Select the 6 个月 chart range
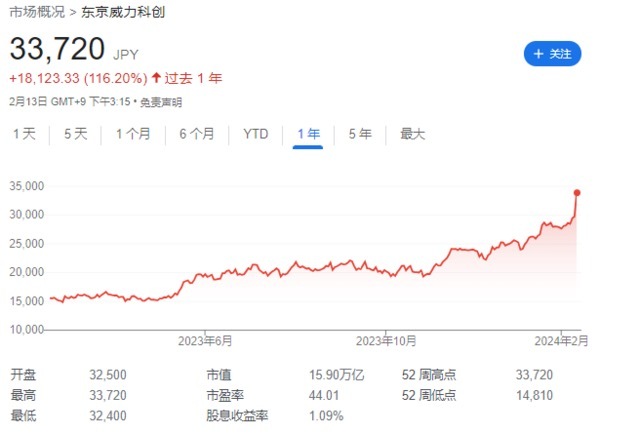The height and width of the screenshot is (434, 640). click(x=196, y=133)
